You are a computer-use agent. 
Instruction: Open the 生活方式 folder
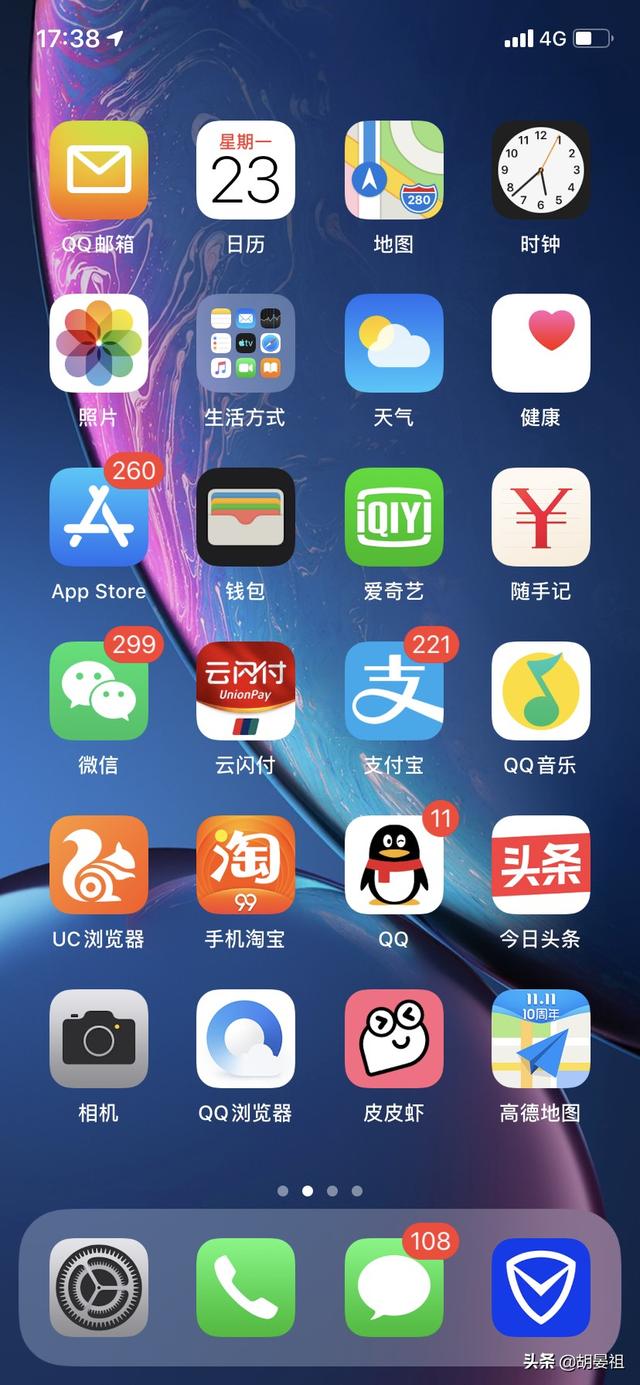click(x=245, y=344)
